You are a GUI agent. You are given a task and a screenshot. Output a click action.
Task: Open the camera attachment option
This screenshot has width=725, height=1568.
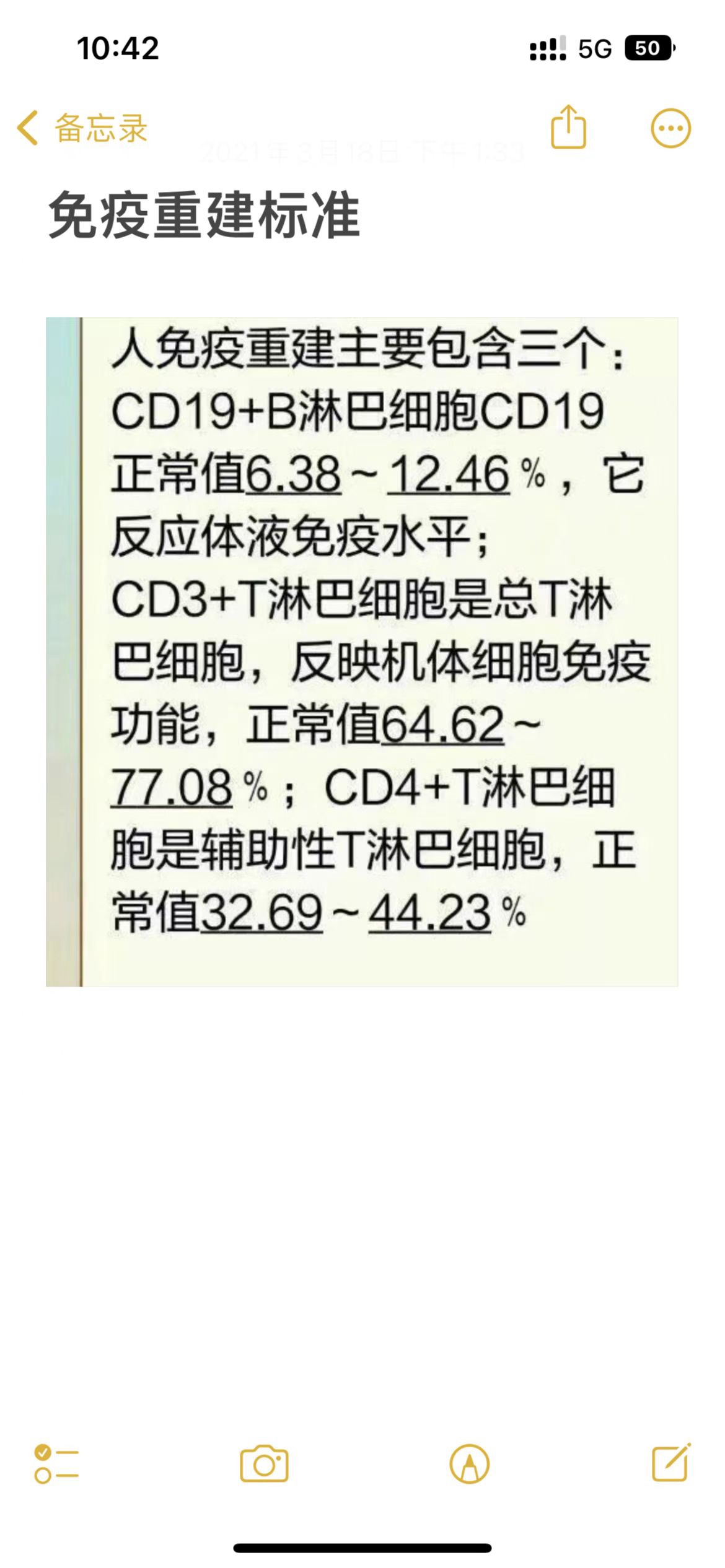[264, 1464]
